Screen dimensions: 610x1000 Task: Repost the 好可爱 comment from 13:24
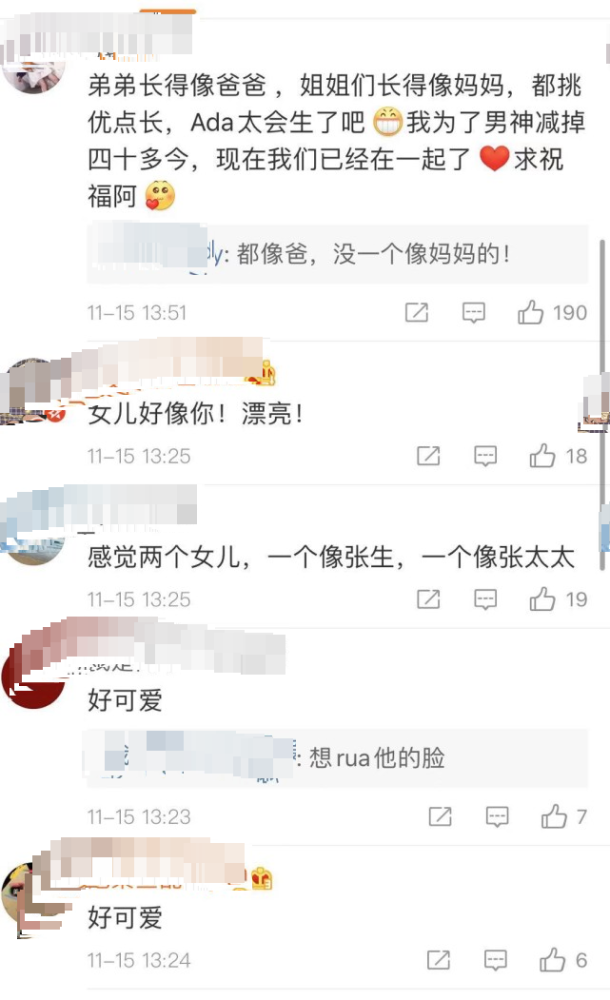(439, 961)
